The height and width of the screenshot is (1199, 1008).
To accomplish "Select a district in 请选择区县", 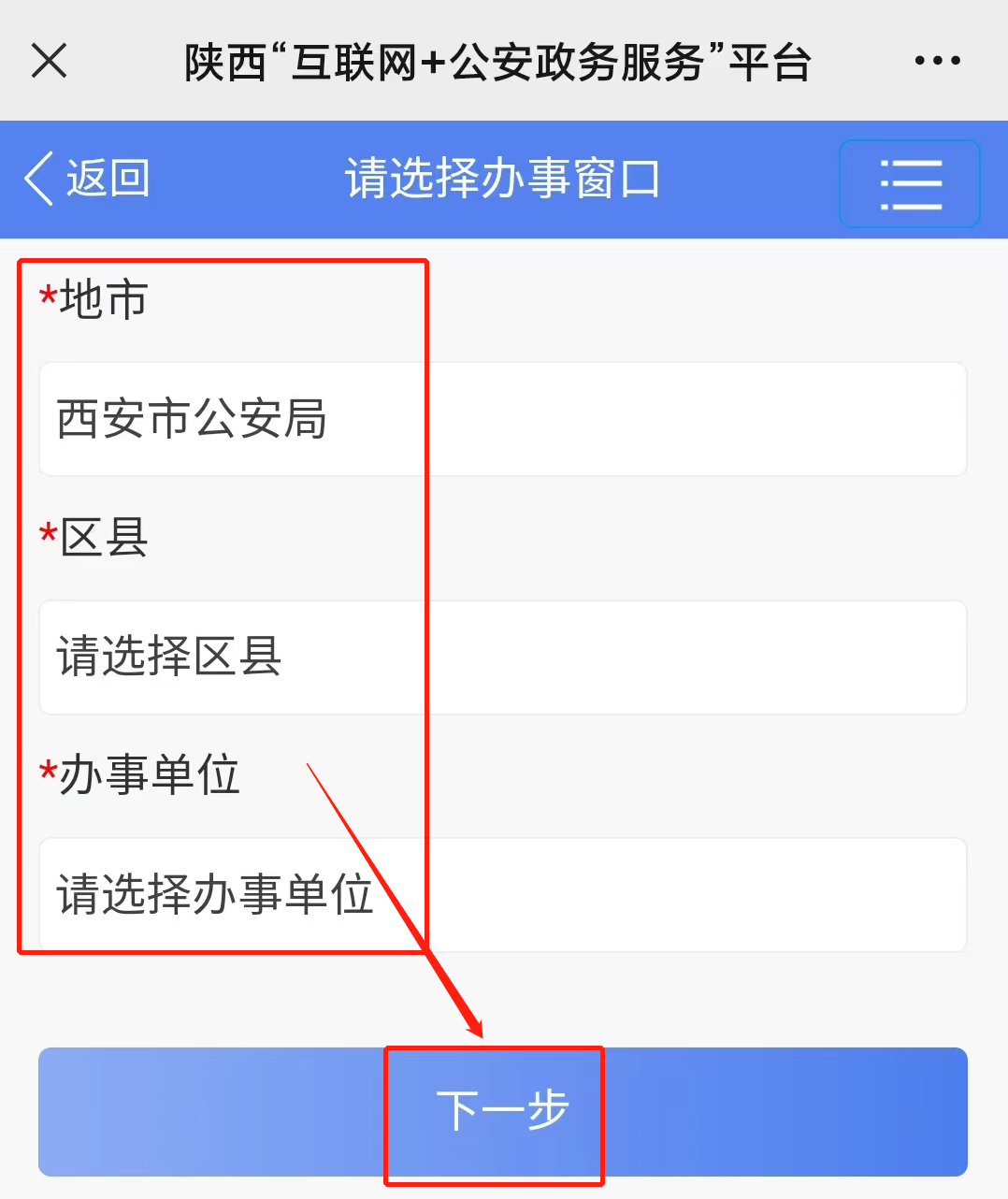I will [502, 657].
